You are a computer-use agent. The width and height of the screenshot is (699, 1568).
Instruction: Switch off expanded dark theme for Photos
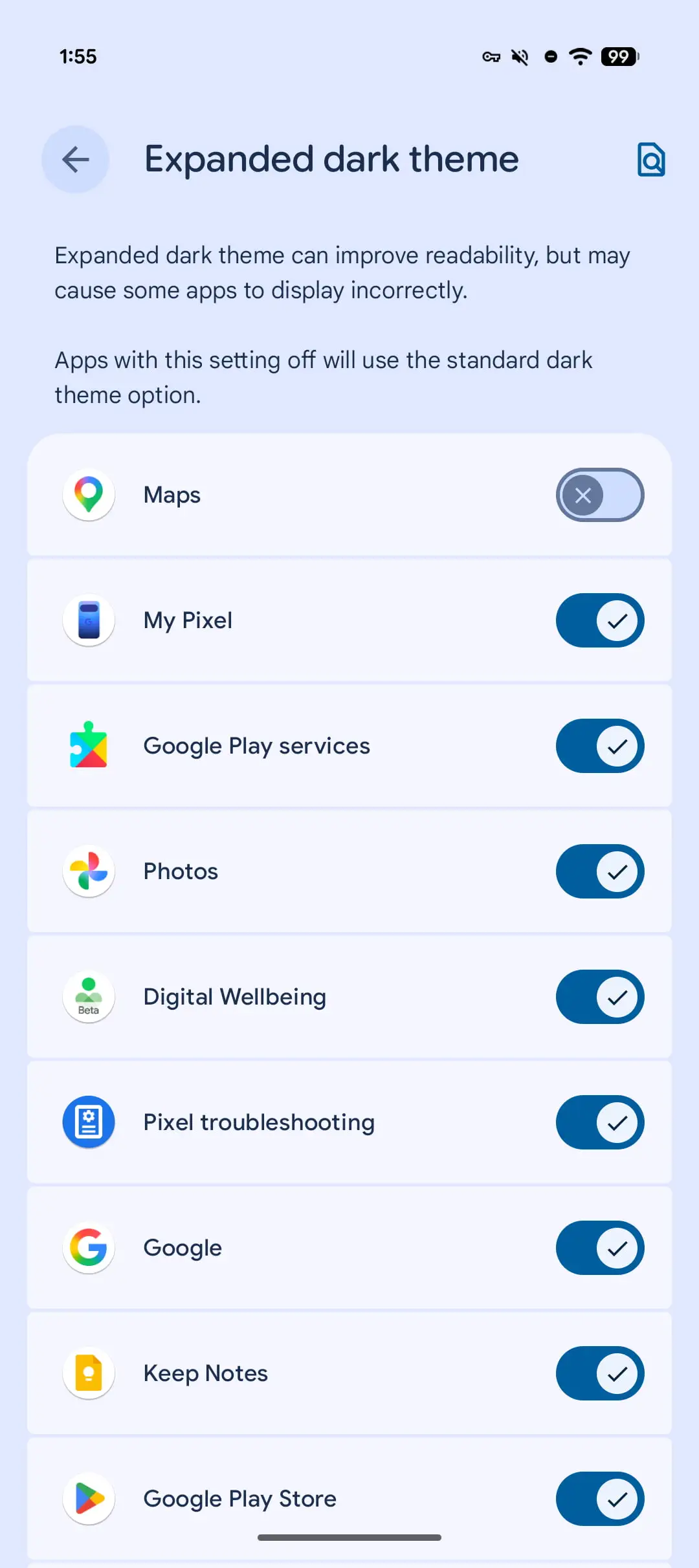pyautogui.click(x=599, y=871)
